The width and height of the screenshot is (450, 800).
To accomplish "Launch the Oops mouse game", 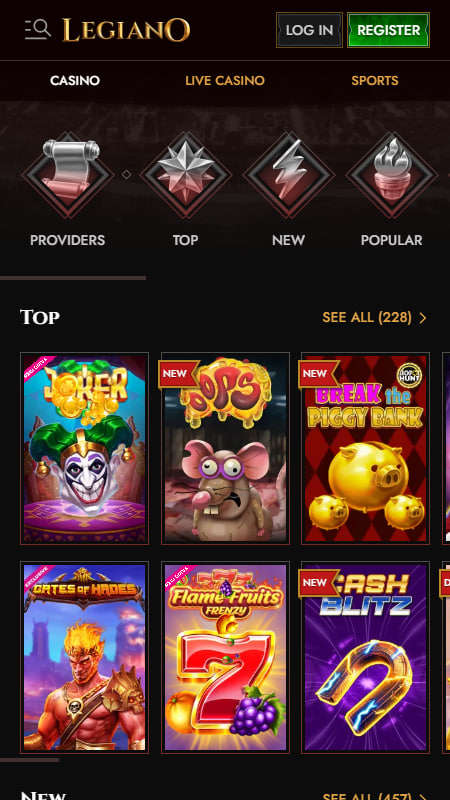I will pyautogui.click(x=226, y=448).
